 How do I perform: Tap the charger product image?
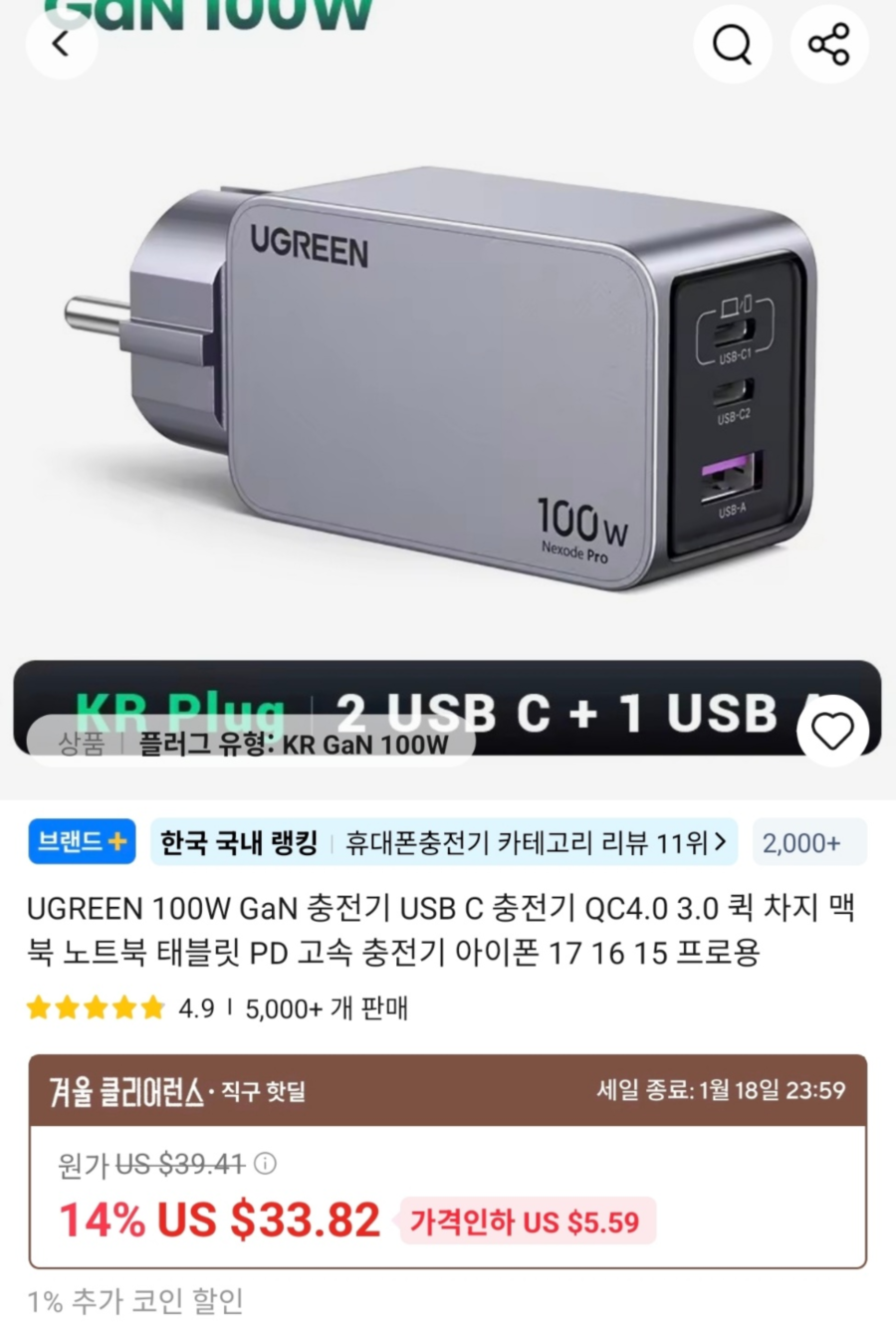(448, 378)
